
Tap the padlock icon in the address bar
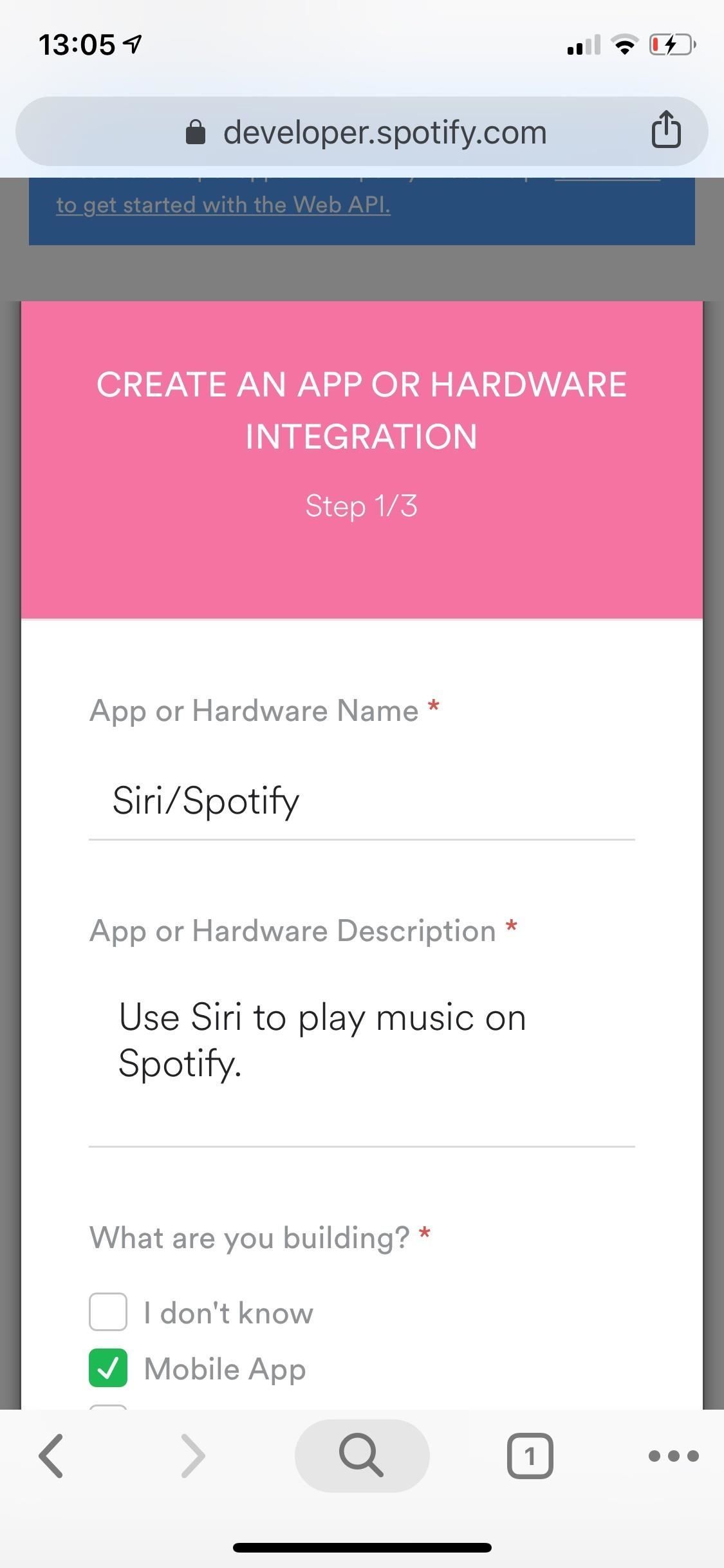196,131
